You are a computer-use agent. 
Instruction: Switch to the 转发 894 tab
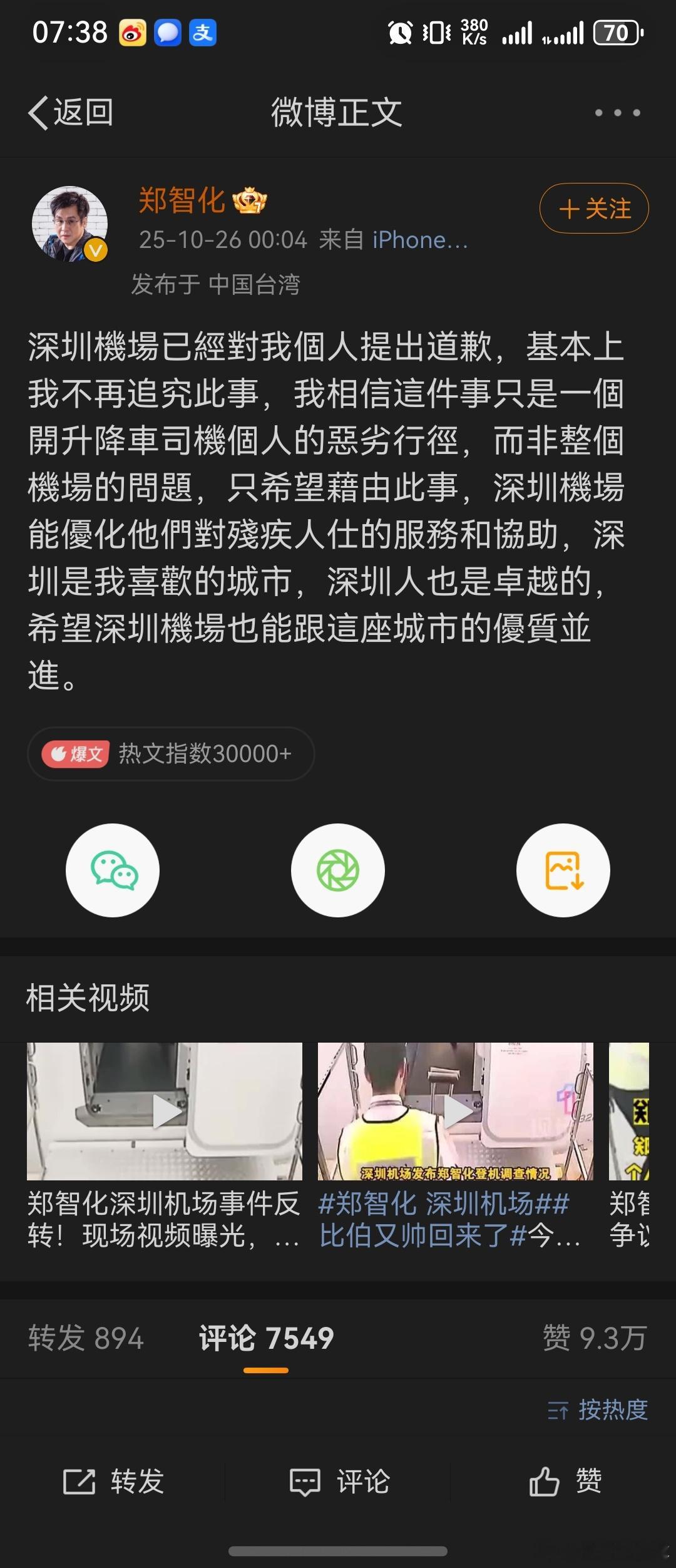86,1338
